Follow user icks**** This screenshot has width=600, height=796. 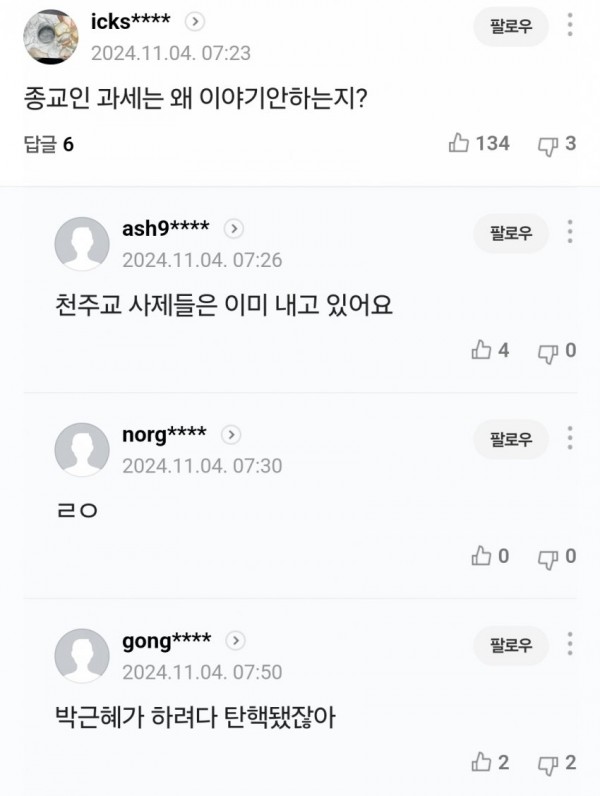click(x=511, y=26)
